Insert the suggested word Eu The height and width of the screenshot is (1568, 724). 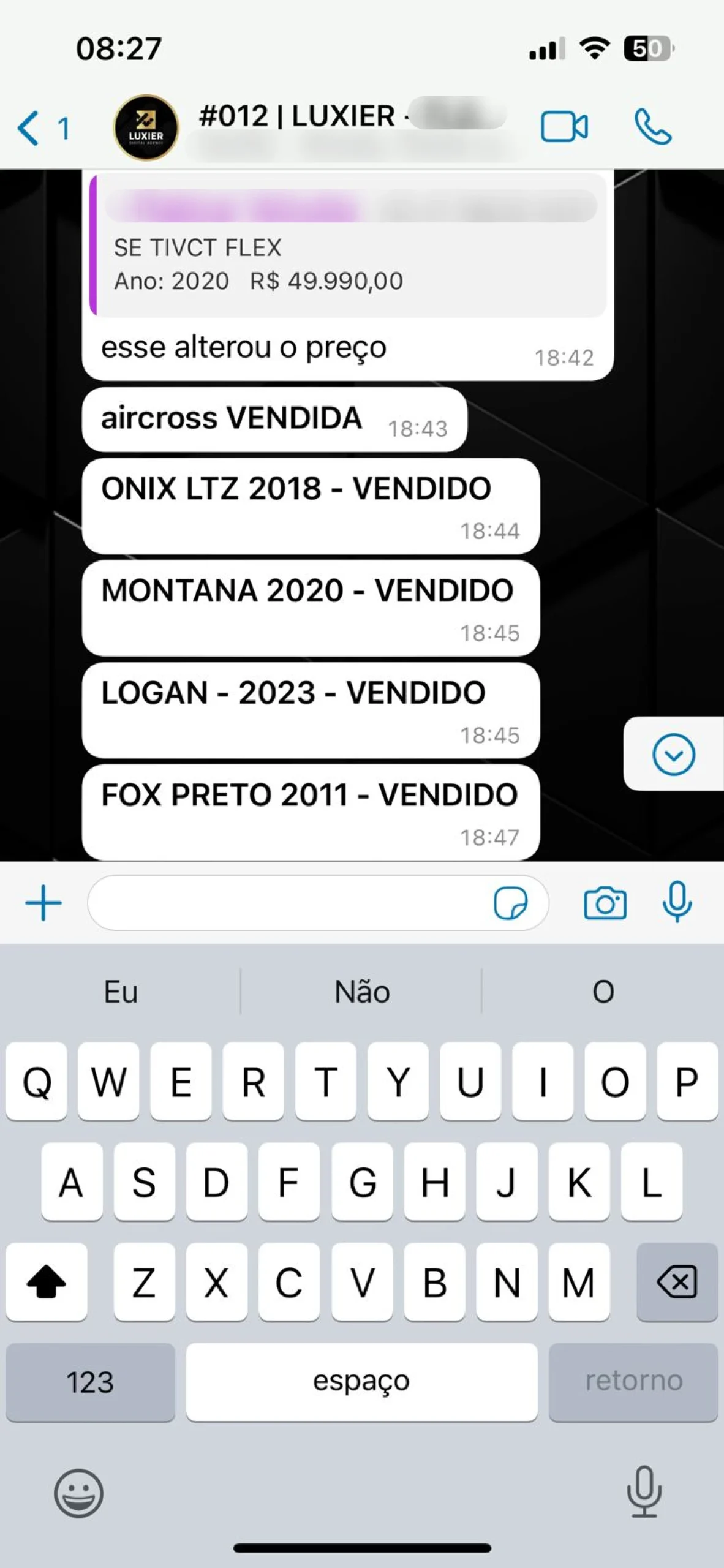(x=121, y=990)
